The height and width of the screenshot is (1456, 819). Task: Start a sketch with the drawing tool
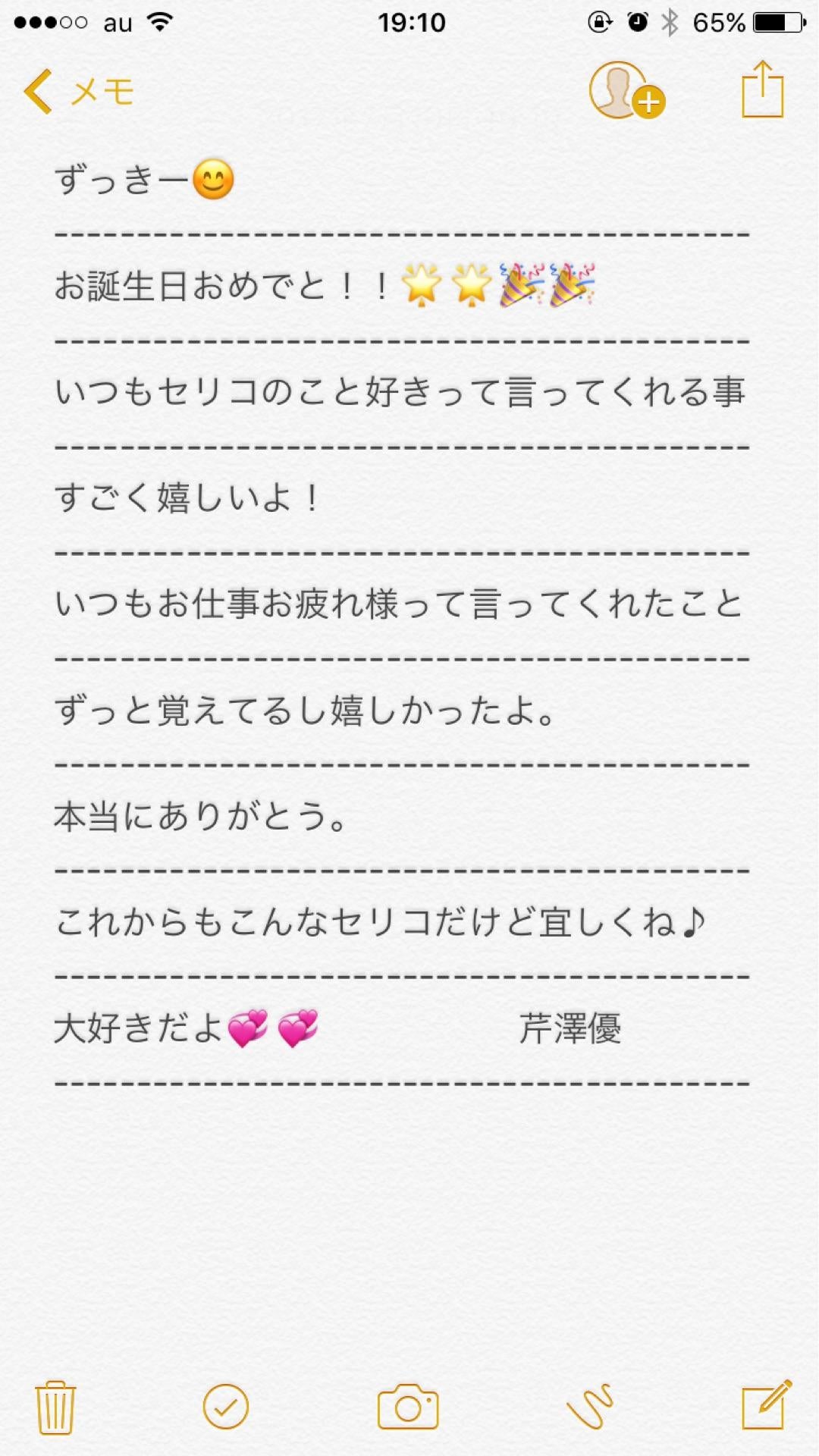tap(590, 1407)
